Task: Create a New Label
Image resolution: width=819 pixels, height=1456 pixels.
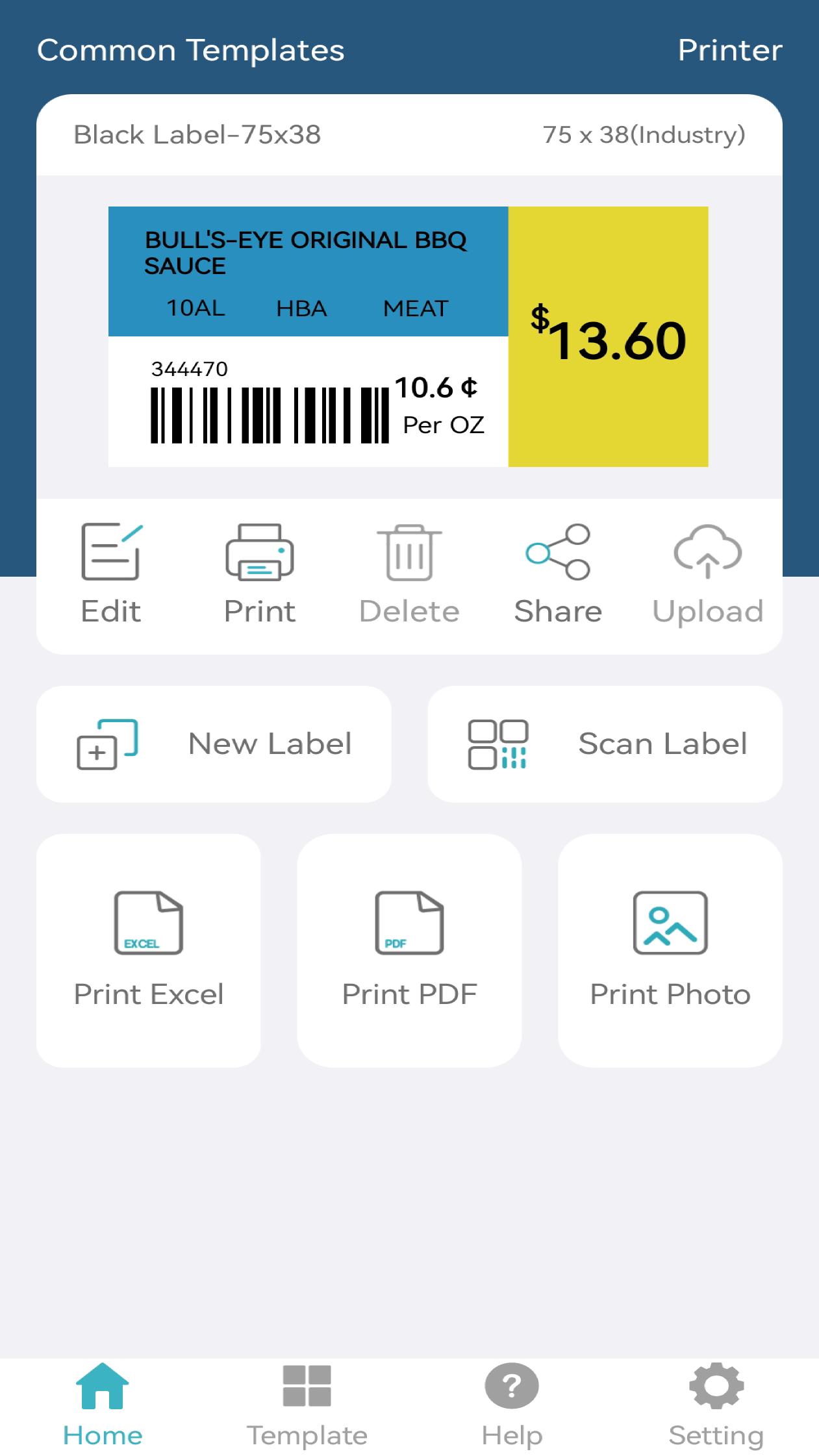Action: click(x=214, y=744)
